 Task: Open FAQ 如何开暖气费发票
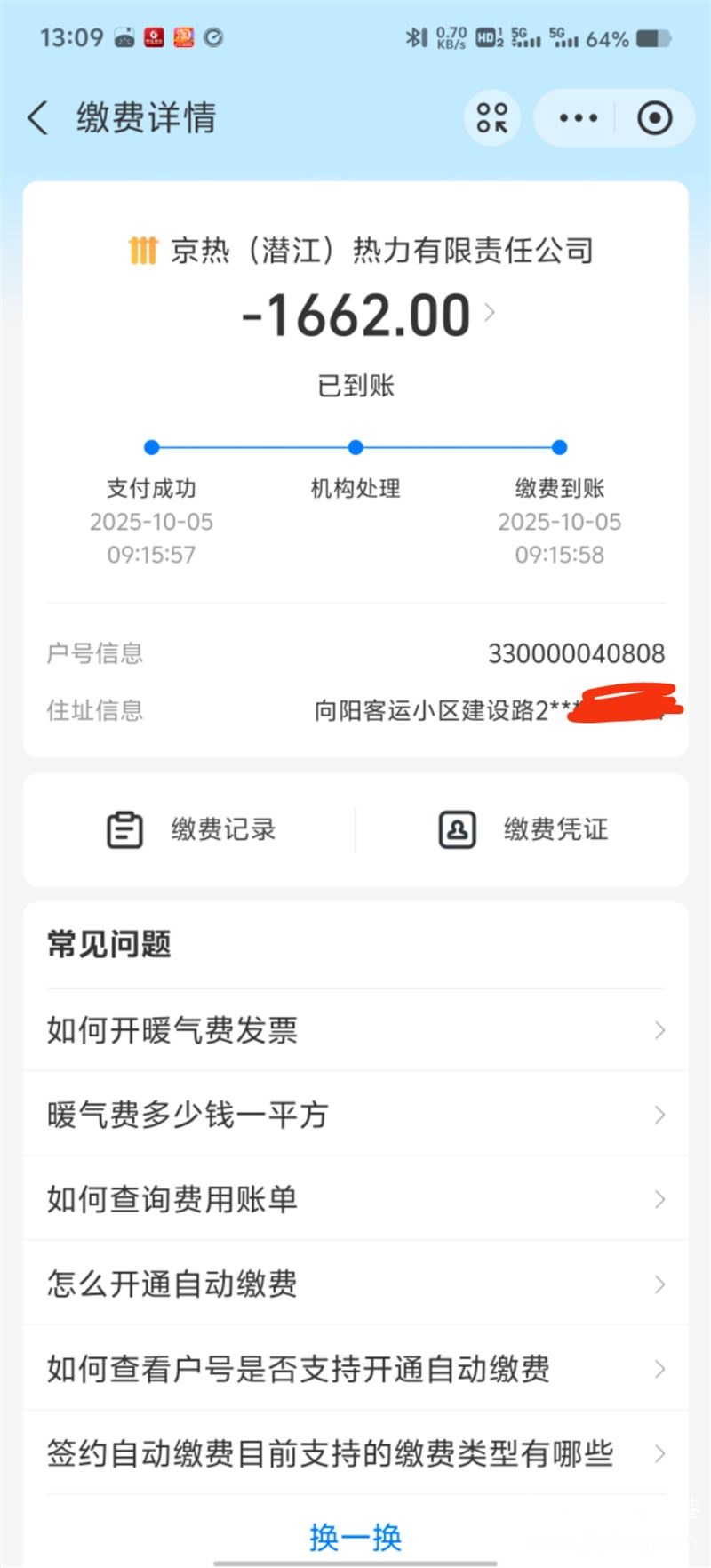(x=355, y=1030)
